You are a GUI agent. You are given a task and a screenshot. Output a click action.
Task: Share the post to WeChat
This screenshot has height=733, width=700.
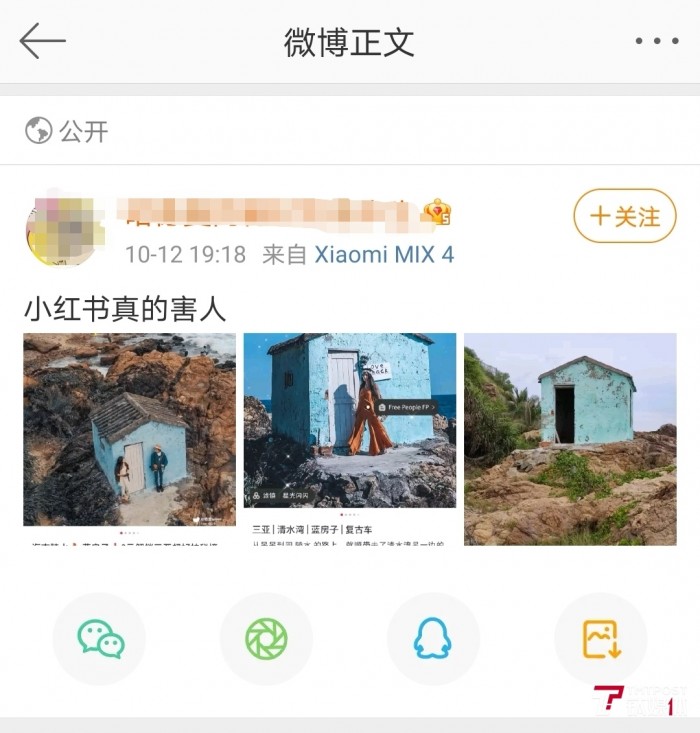pos(100,639)
